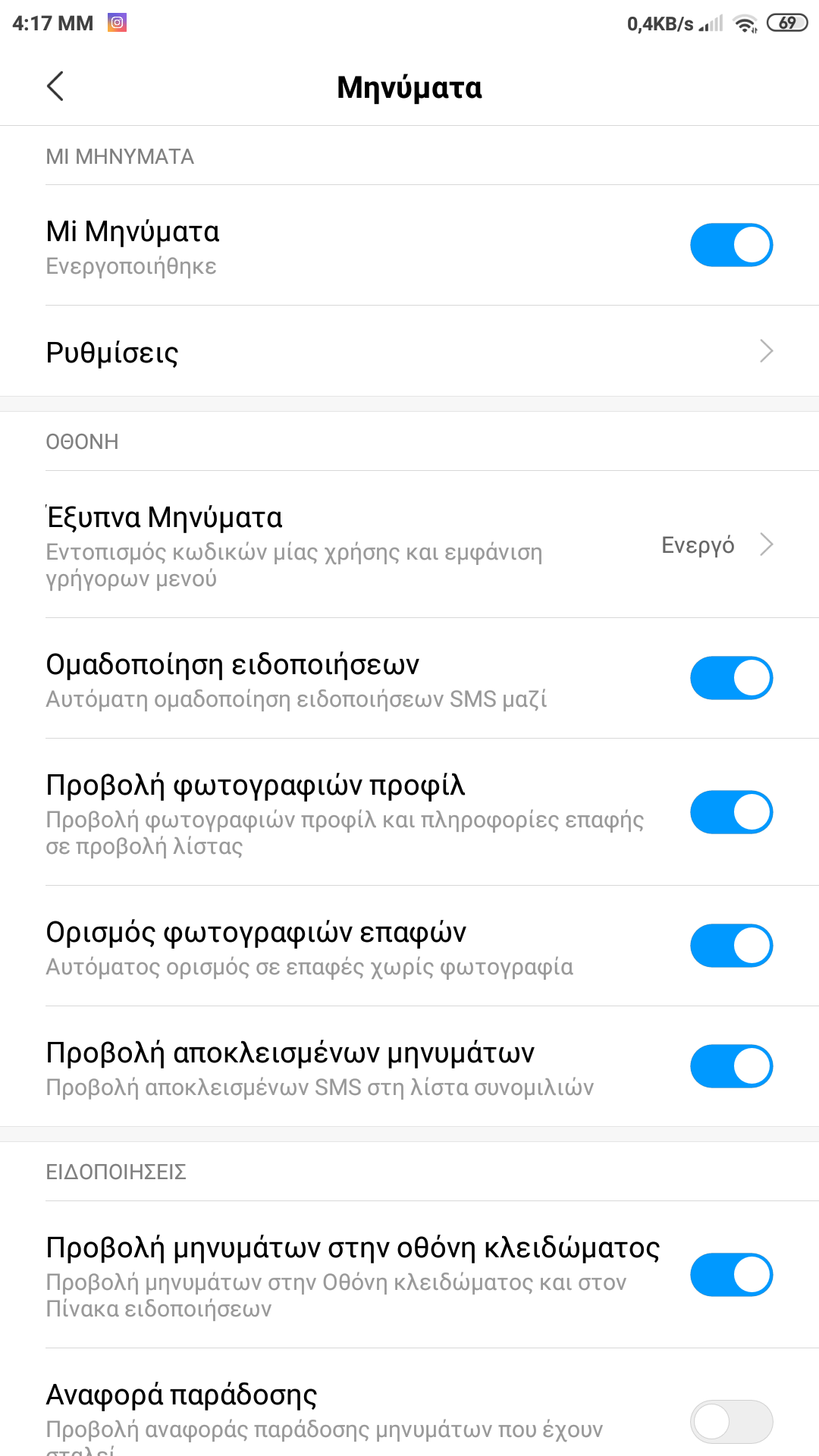Disable Ομαδοποίηση ειδοποιήσεων

pyautogui.click(x=731, y=678)
